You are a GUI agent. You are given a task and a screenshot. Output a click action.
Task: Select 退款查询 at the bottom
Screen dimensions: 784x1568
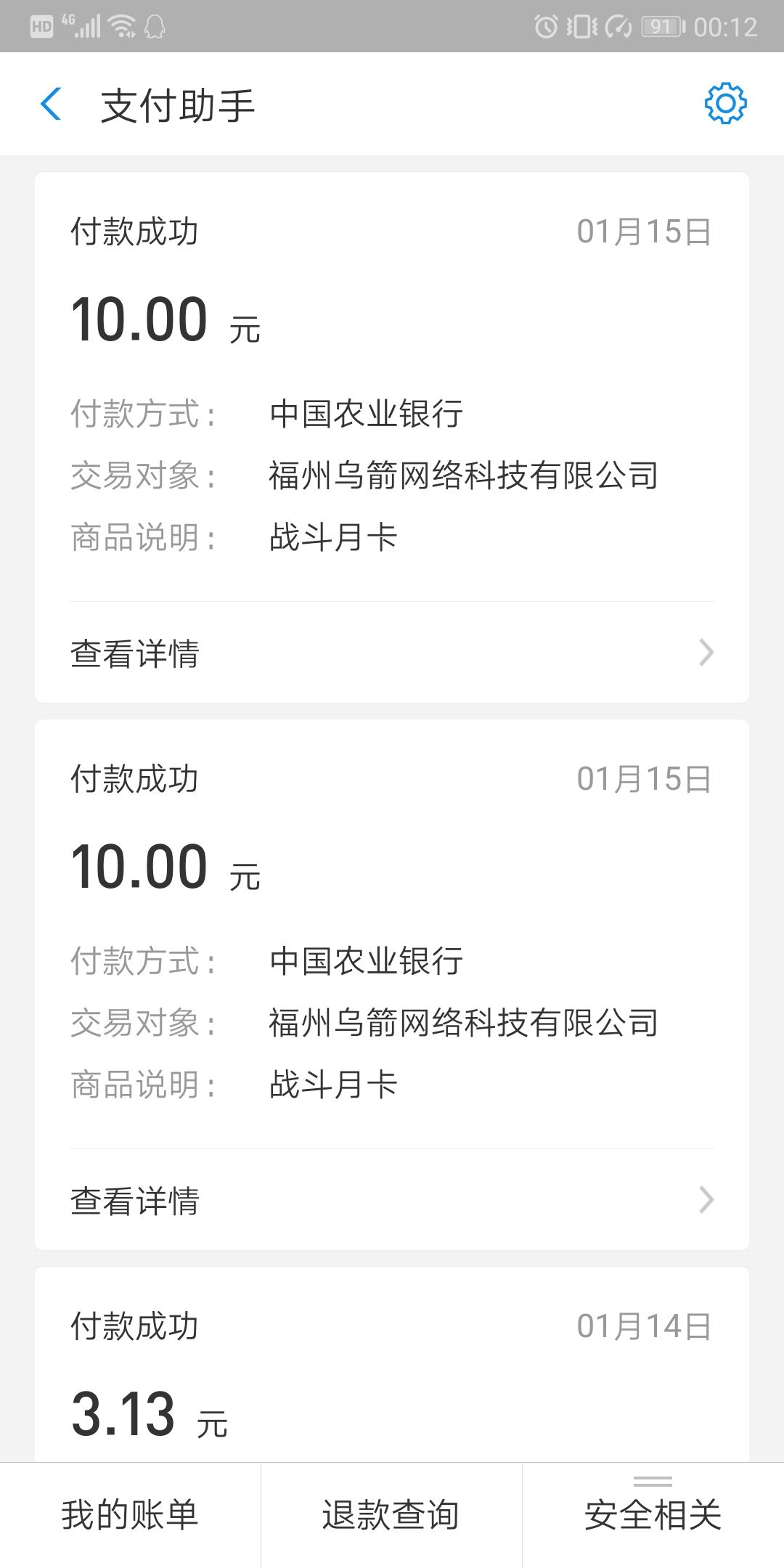pos(391,1515)
